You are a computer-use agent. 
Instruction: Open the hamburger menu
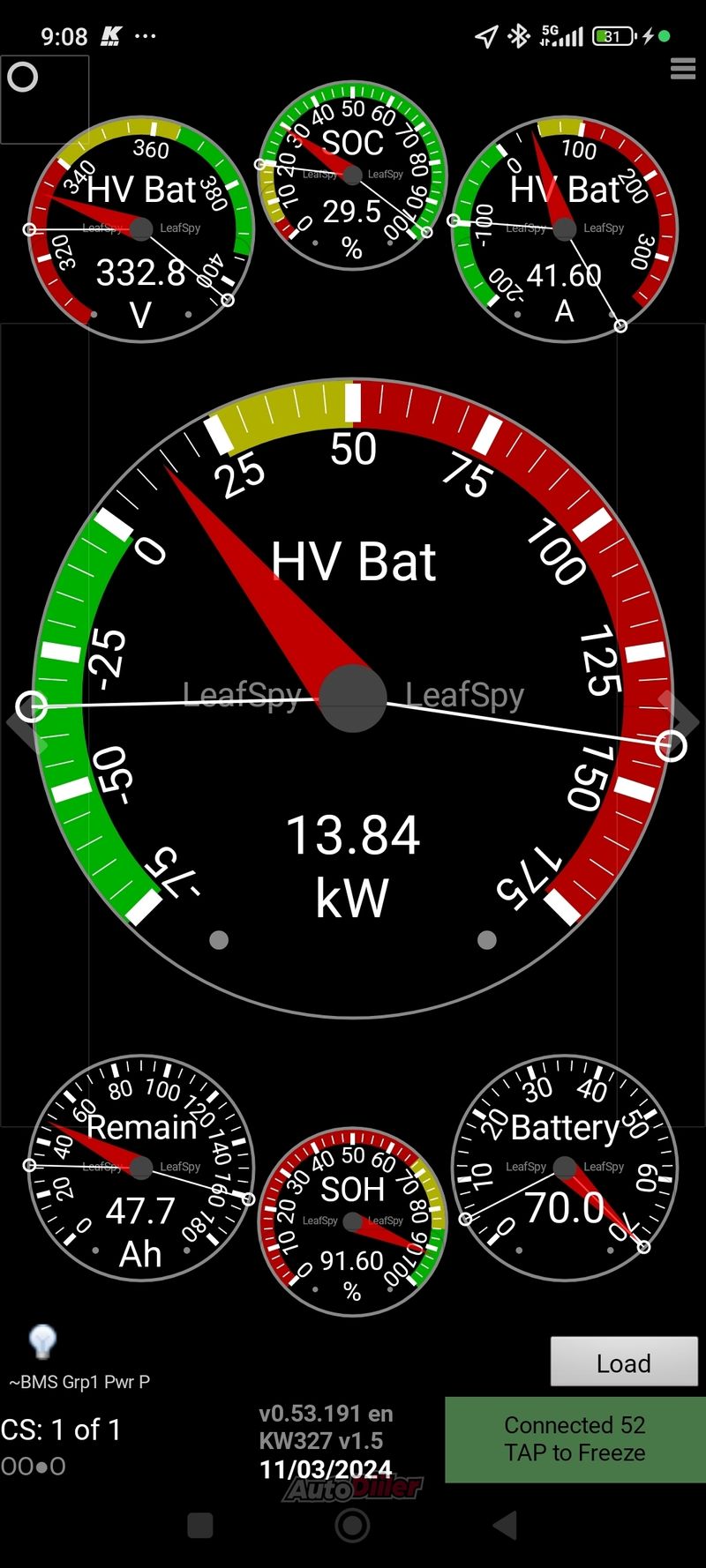tap(683, 69)
